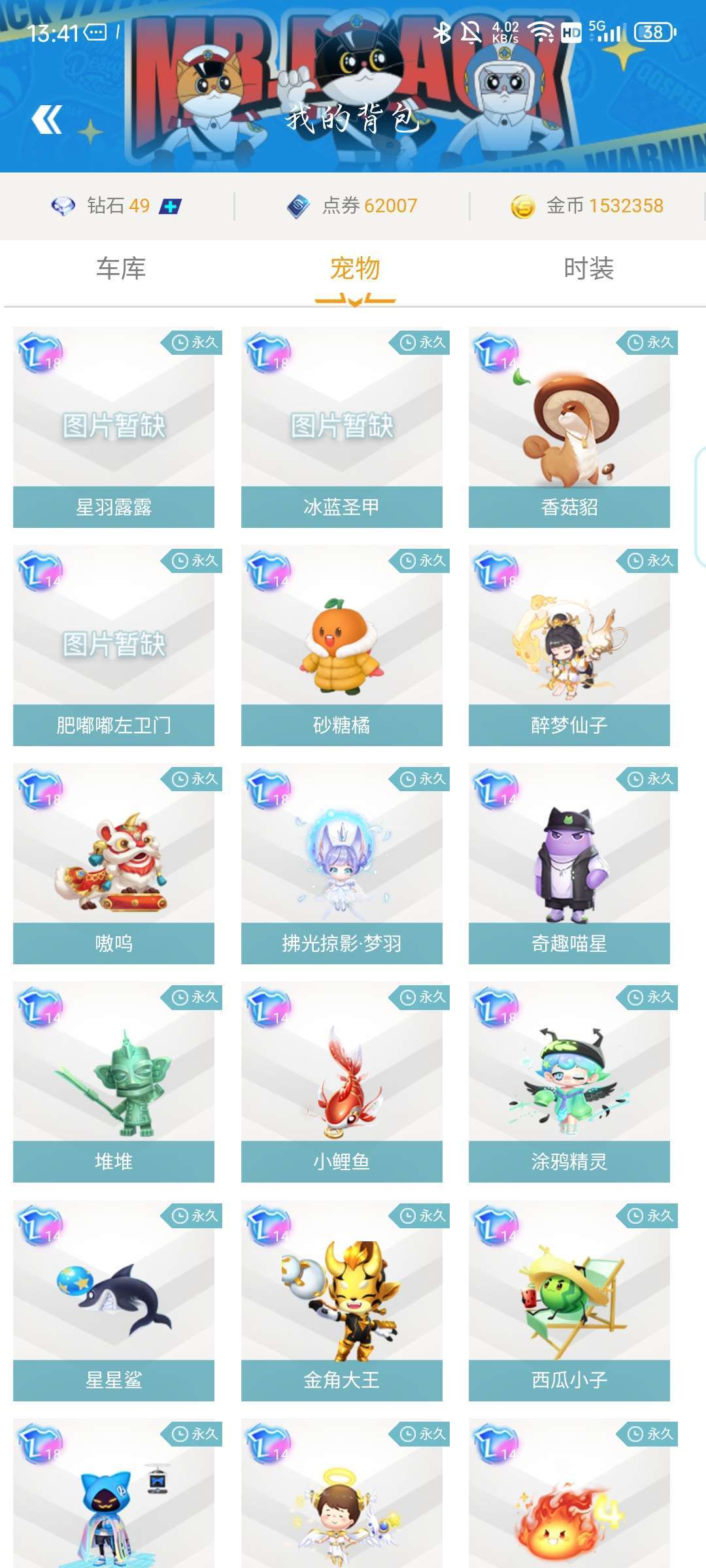
Task: Select the 宠物 tab
Action: pos(355,269)
